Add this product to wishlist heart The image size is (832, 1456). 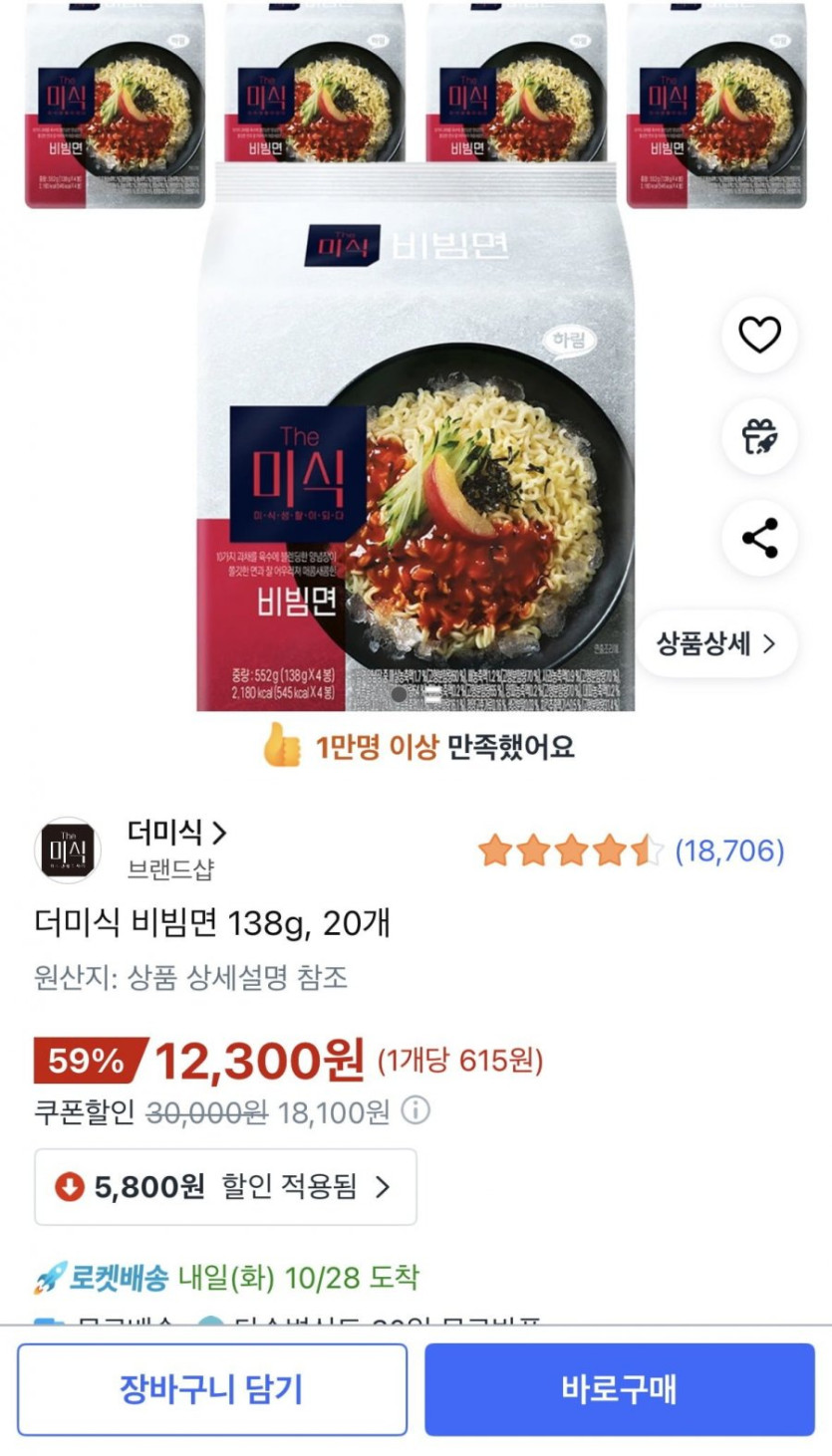tap(759, 336)
